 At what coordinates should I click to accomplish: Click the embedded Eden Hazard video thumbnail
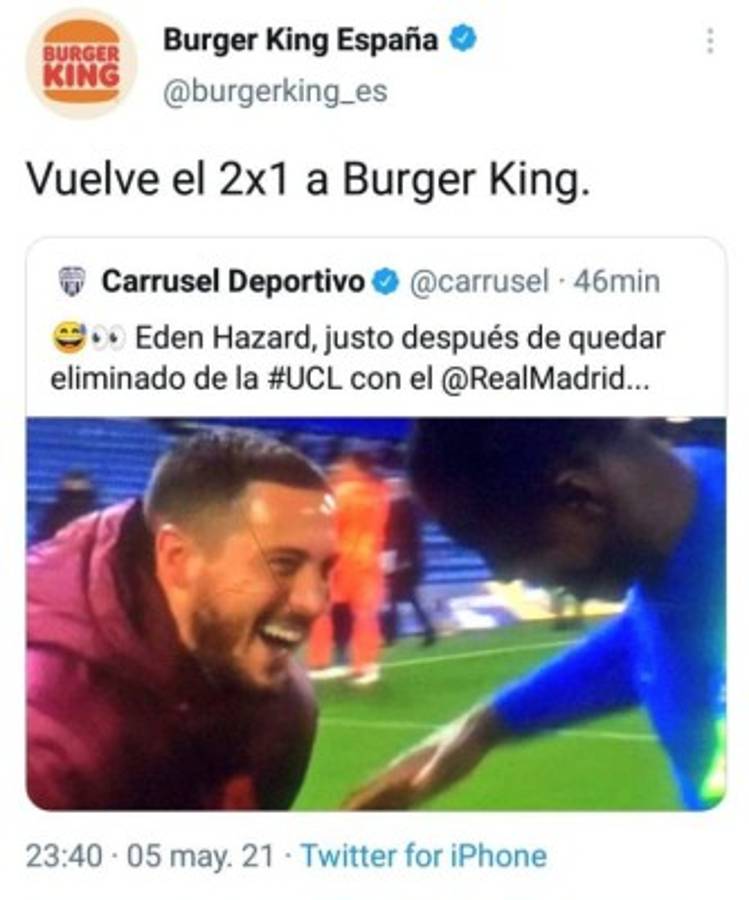375,615
